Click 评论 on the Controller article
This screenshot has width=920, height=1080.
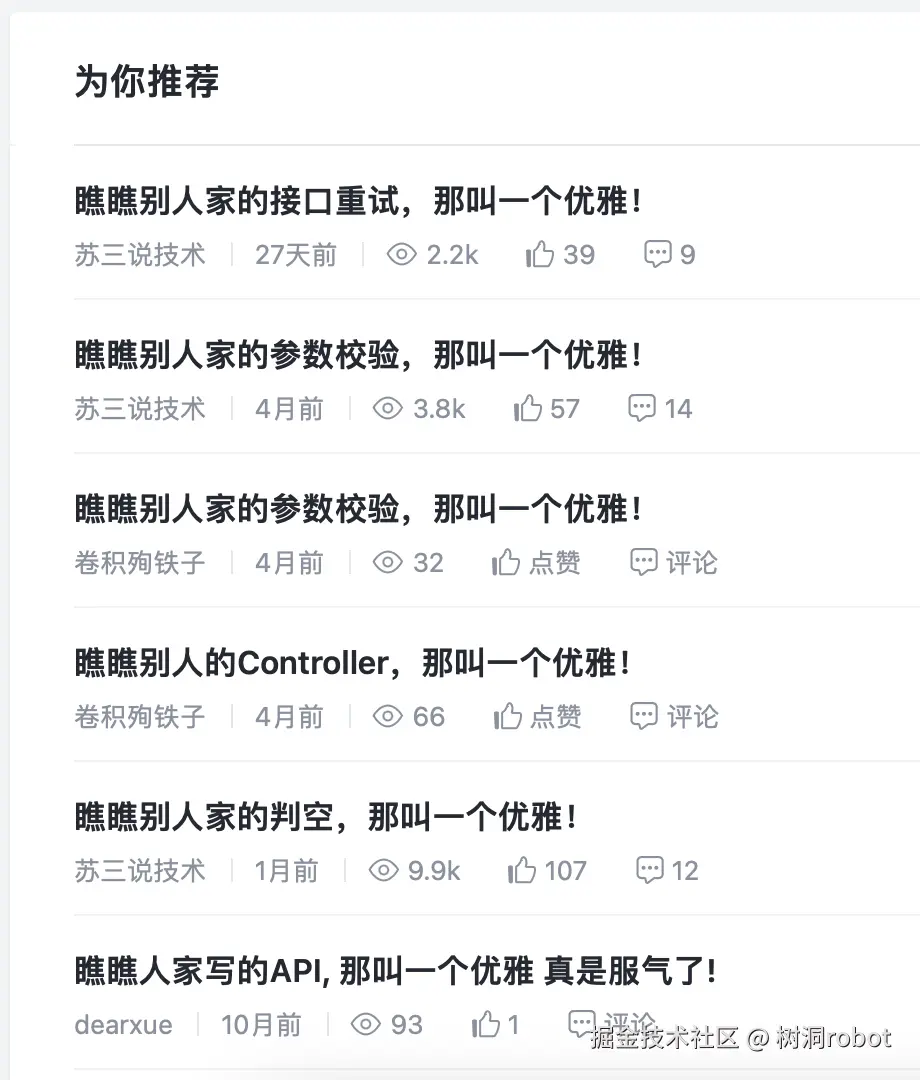(x=671, y=716)
